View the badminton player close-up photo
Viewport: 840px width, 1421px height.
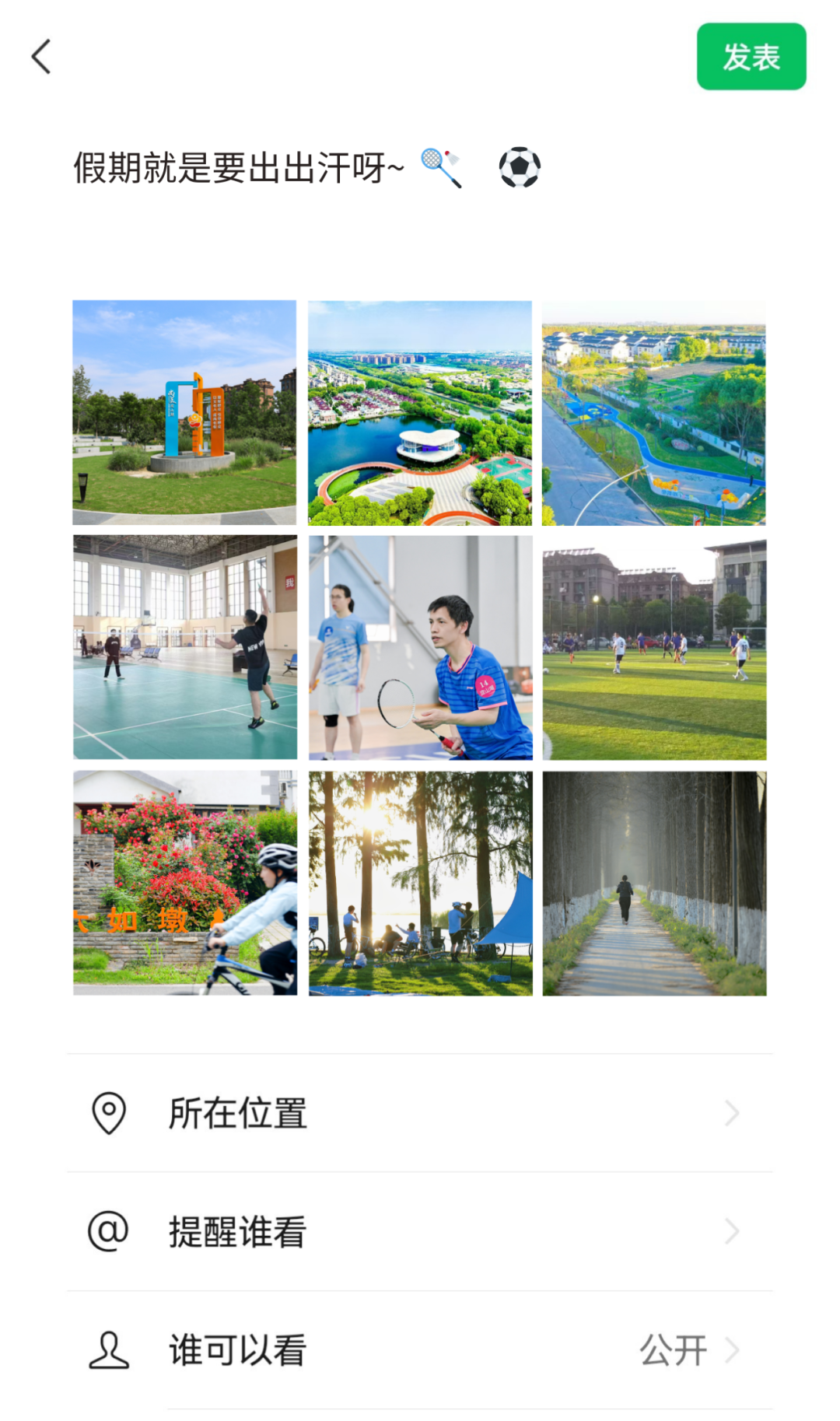(x=420, y=647)
